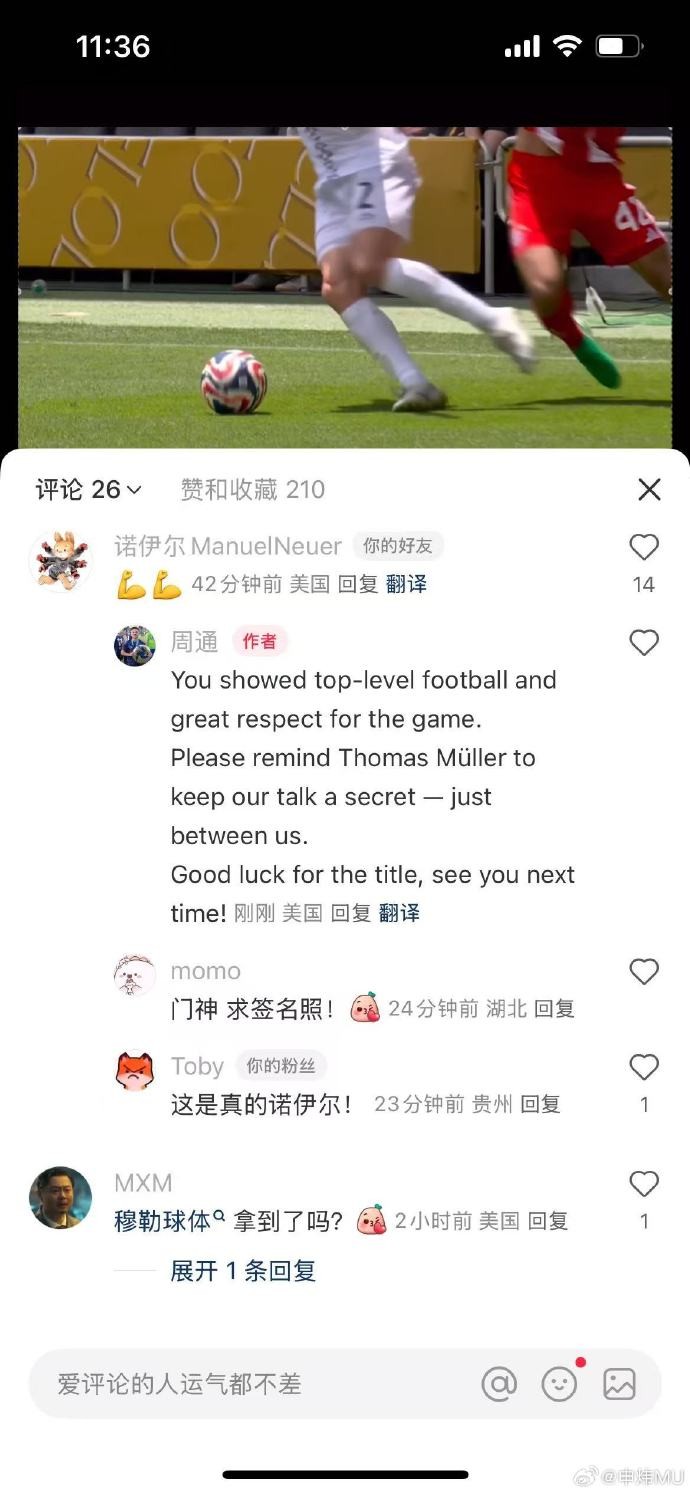690x1493 pixels.
Task: Like 诺伊尔ManuelNeuer's comment
Action: [x=644, y=548]
